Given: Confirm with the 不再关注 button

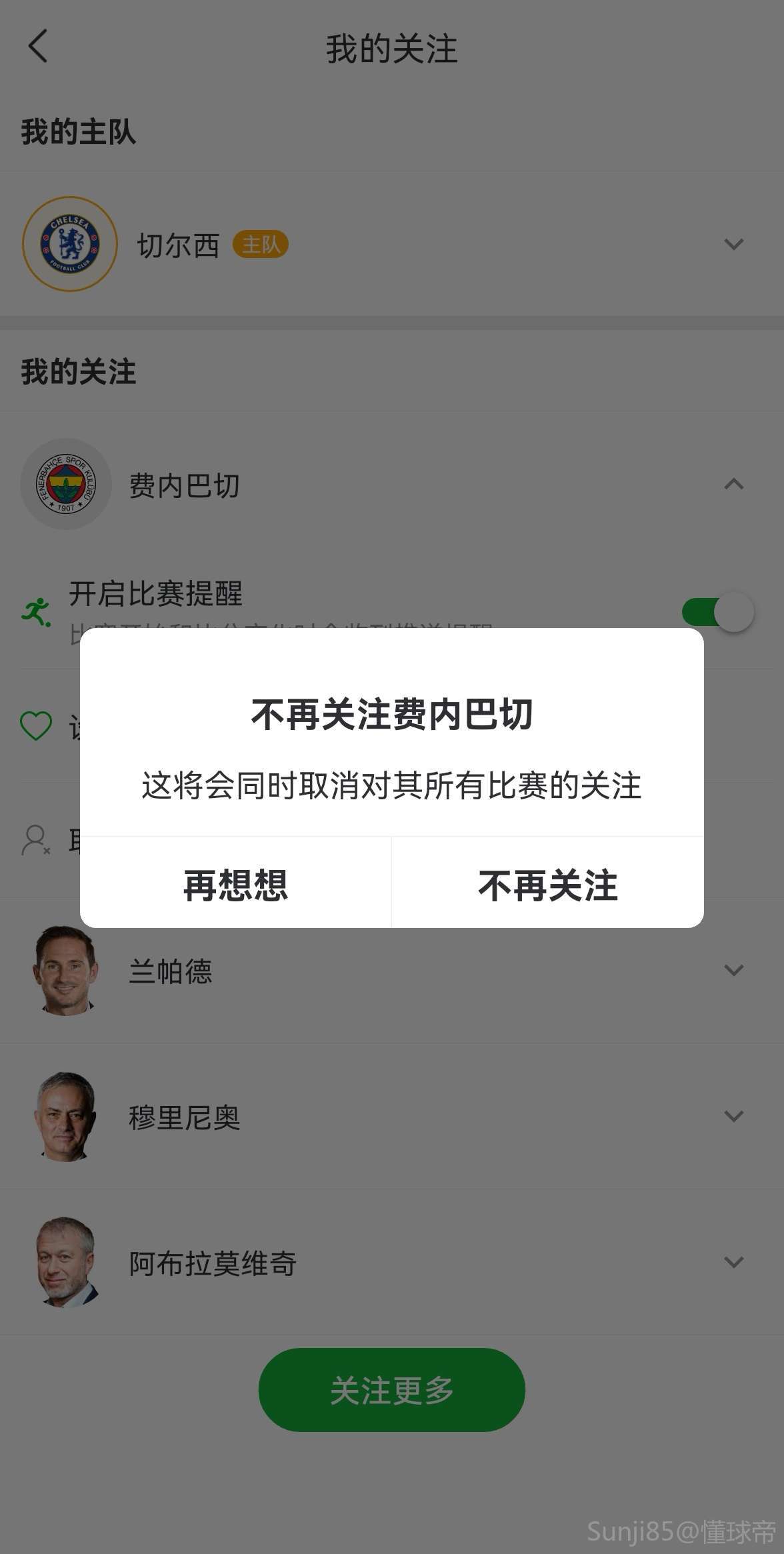Looking at the screenshot, I should pyautogui.click(x=547, y=885).
